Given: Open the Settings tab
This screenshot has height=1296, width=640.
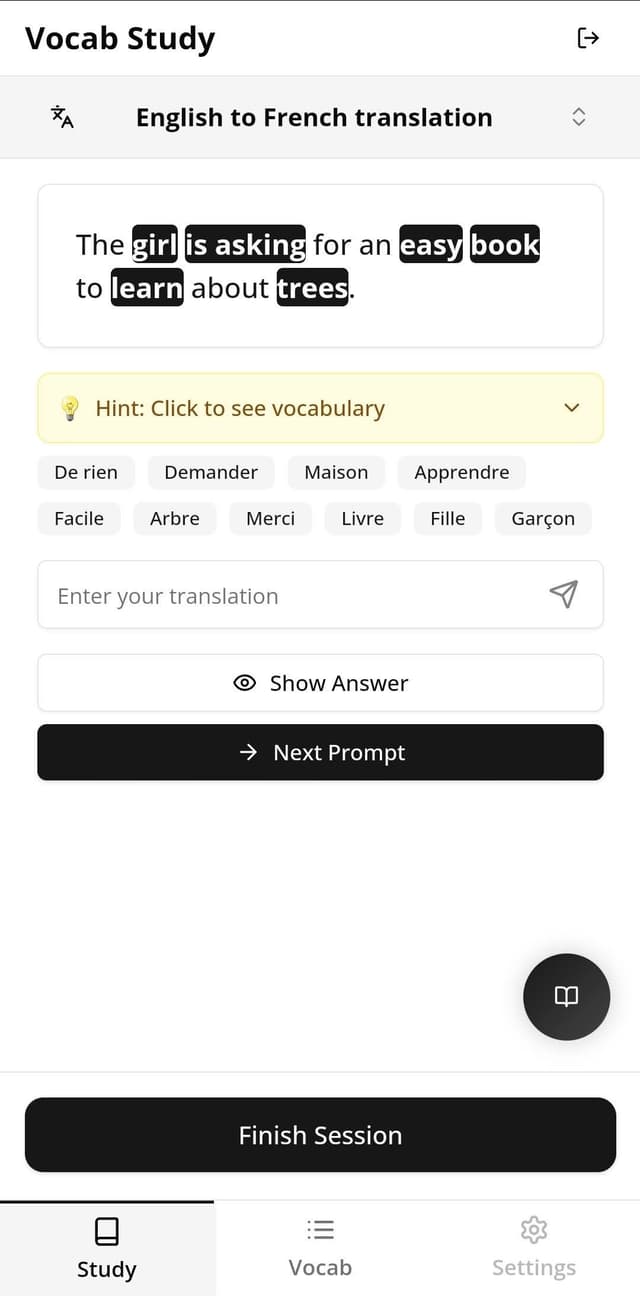Looking at the screenshot, I should [534, 1248].
